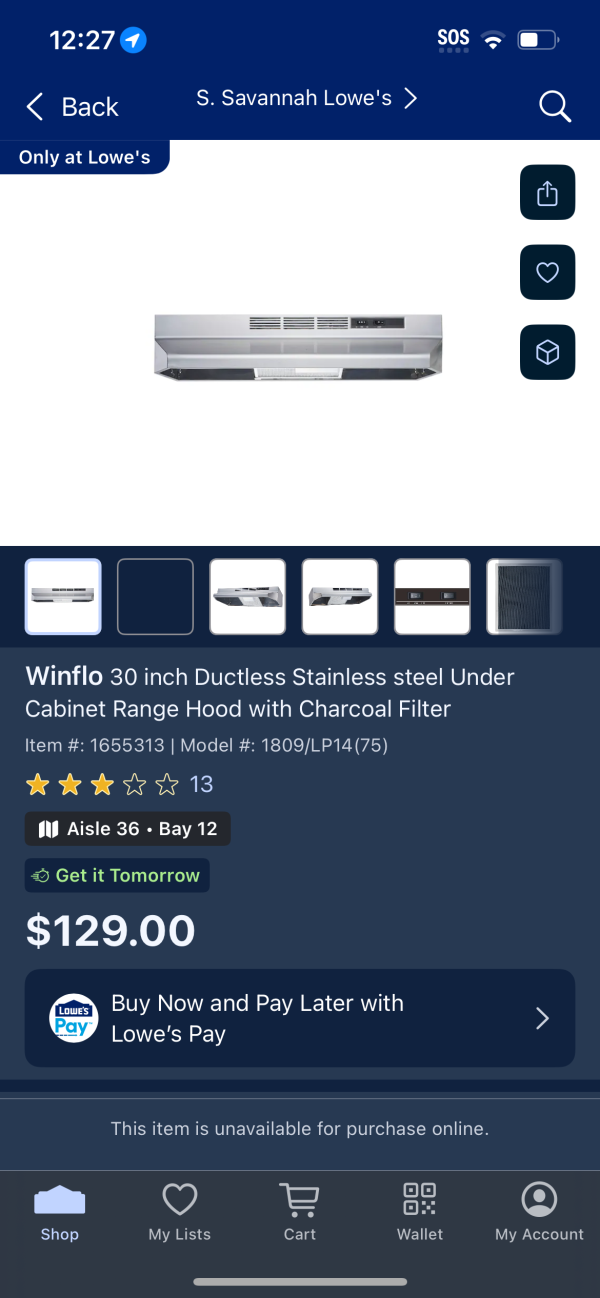
Task: Select the charcoal filter thumbnail
Action: [523, 597]
